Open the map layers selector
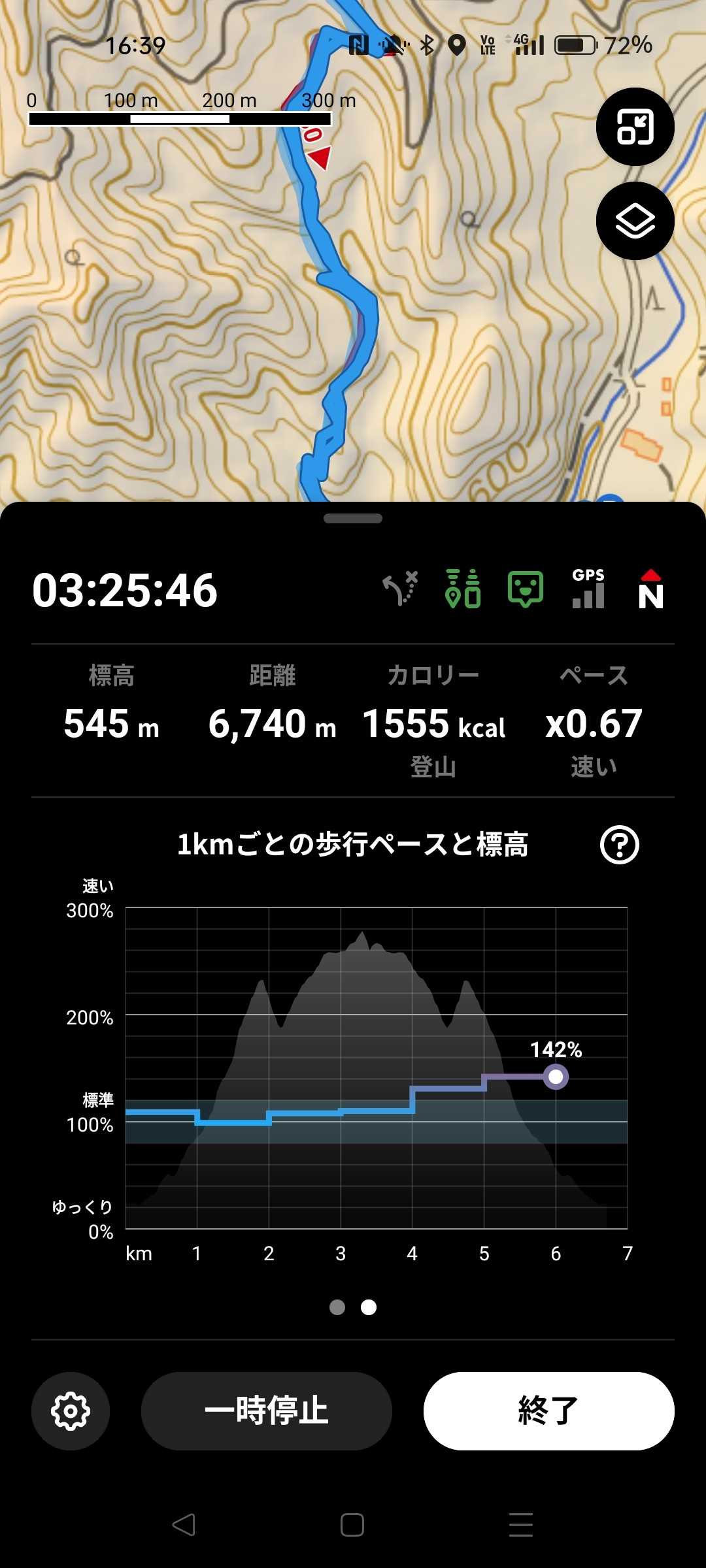 click(x=635, y=221)
